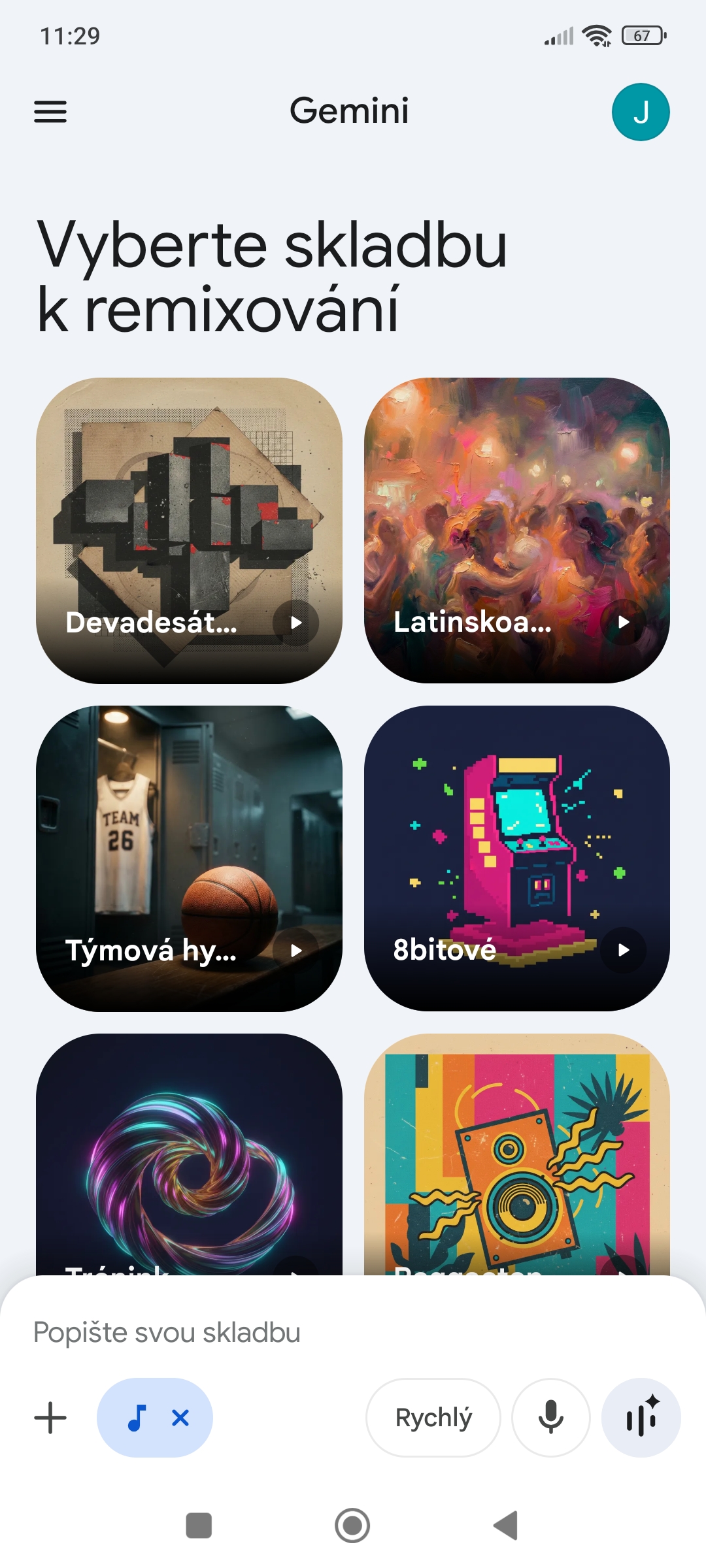Launch Gemini Live with the sparkle bars button
Screen dimensions: 706x1568
tap(641, 1418)
